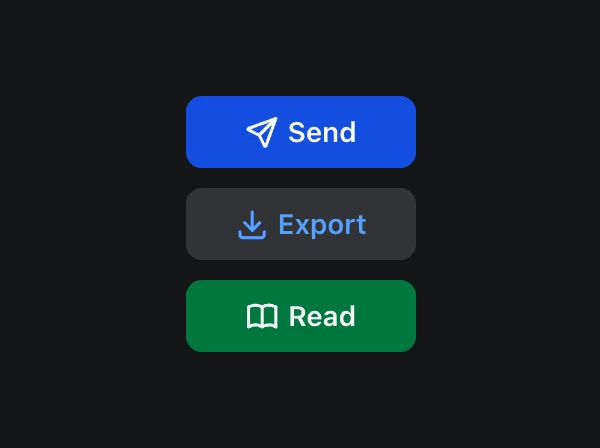Open the green Read button
The height and width of the screenshot is (448, 600).
tap(300, 316)
